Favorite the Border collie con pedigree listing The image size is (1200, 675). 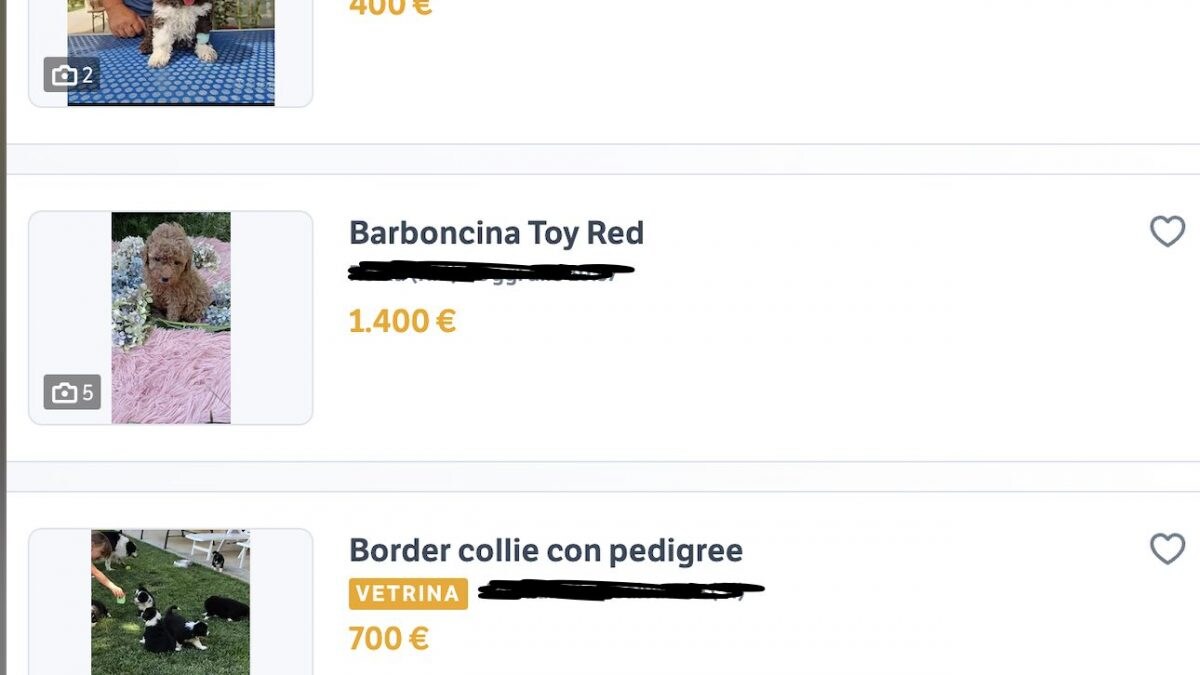pos(1167,549)
